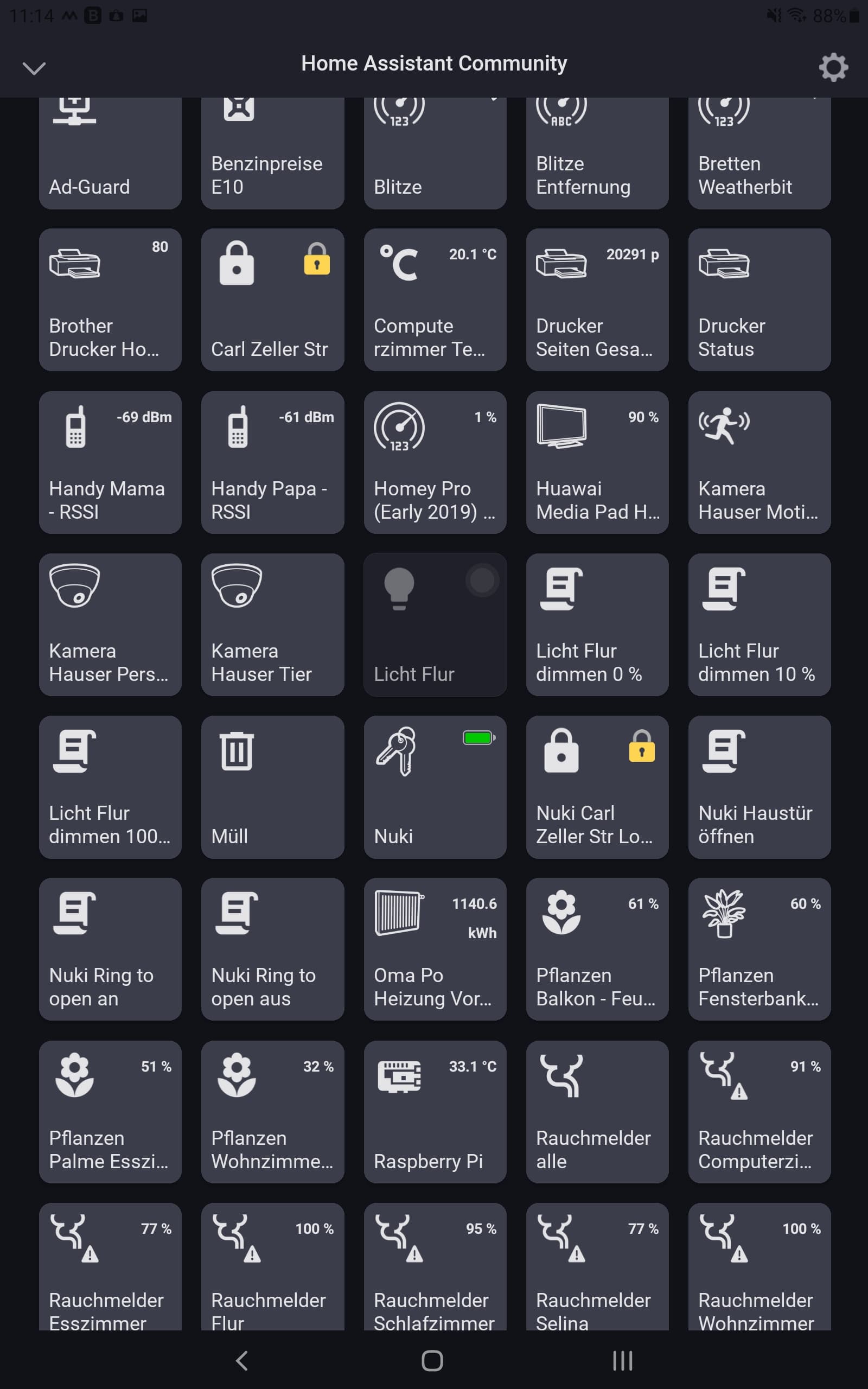Run Licht Flur dimmen 0 % script
Image resolution: width=868 pixels, height=1389 pixels.
(597, 625)
